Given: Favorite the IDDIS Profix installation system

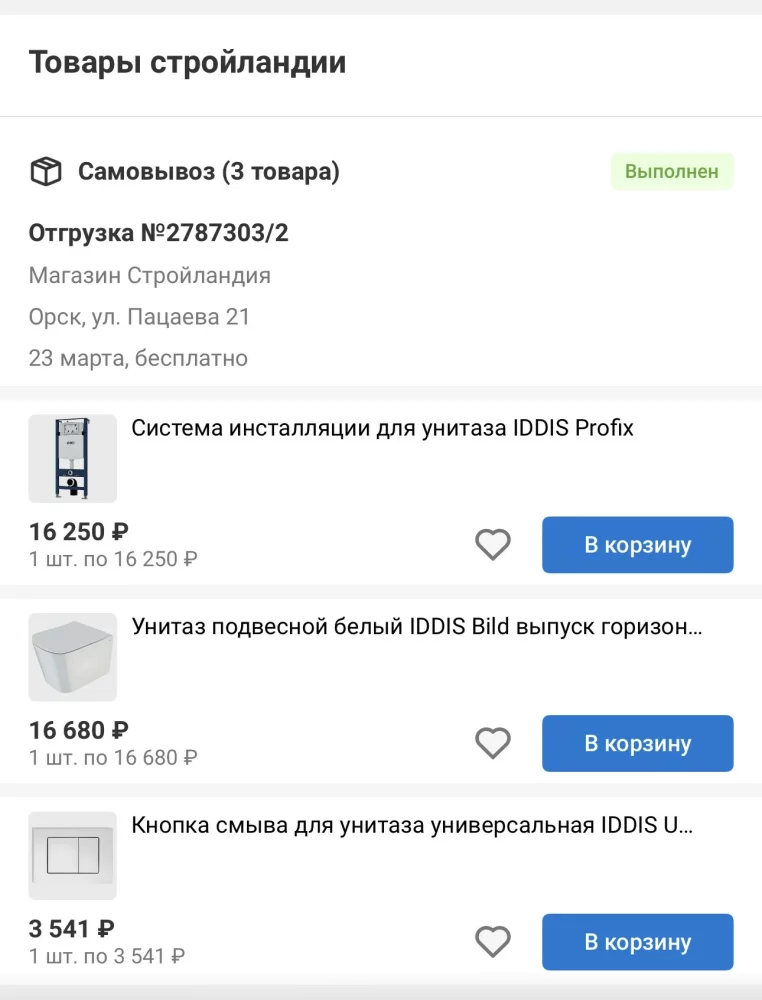Looking at the screenshot, I should point(492,545).
